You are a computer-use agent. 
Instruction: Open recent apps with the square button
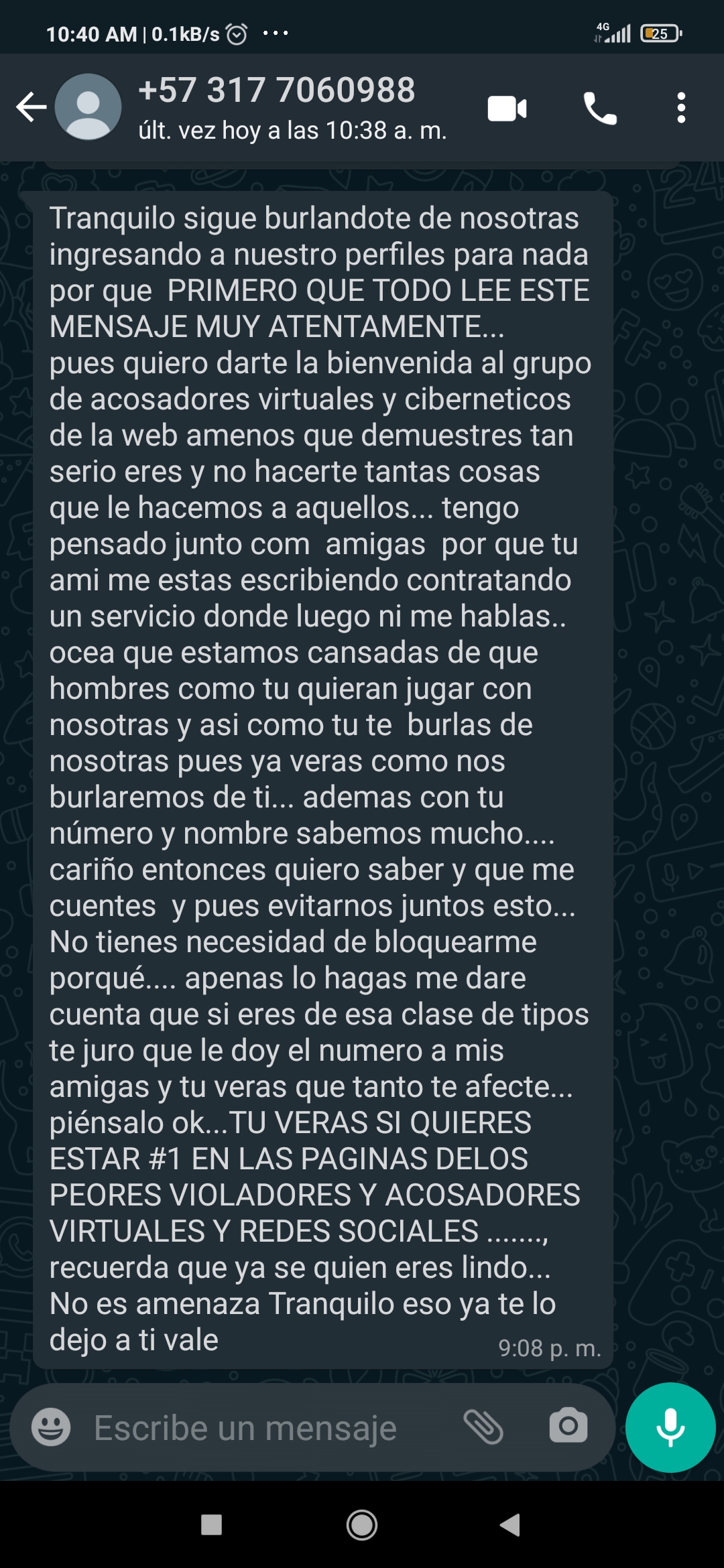pos(212,1525)
